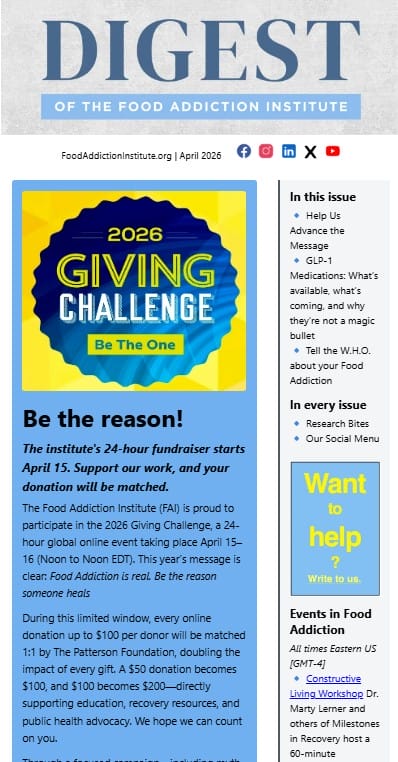Jump to Research Bites section

point(337,423)
